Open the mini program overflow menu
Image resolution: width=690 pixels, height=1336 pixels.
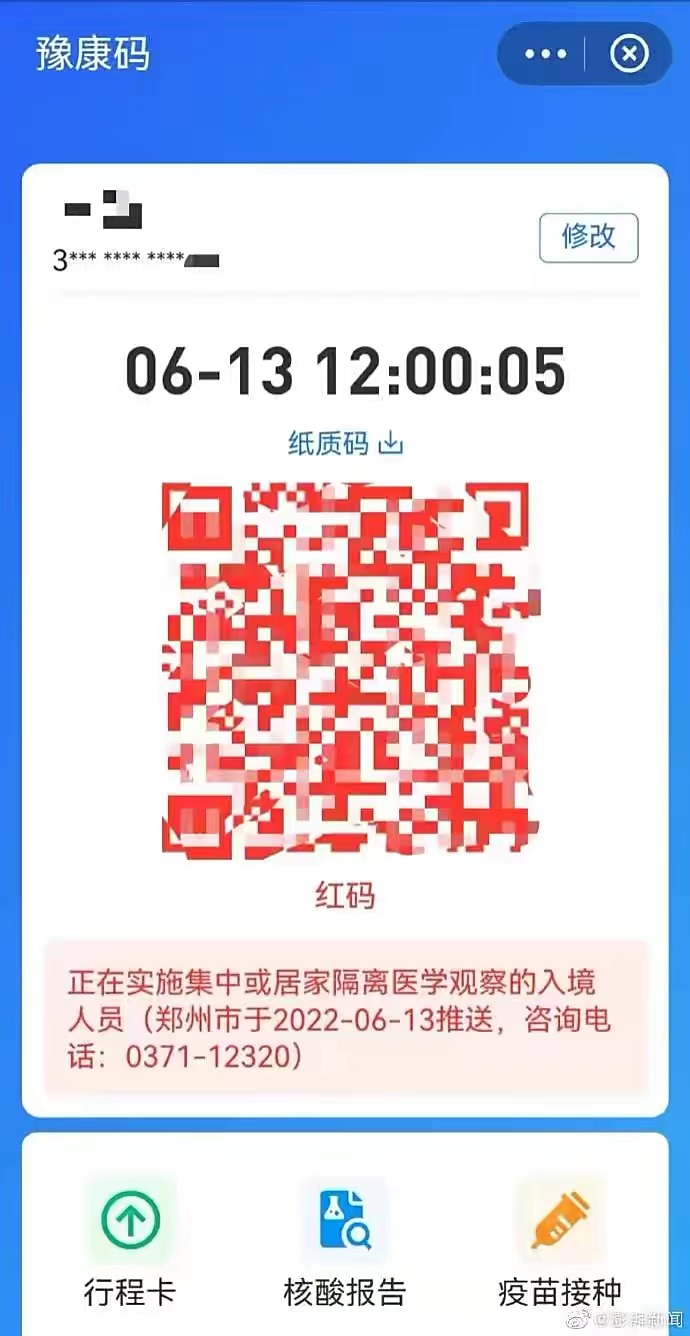(x=545, y=54)
